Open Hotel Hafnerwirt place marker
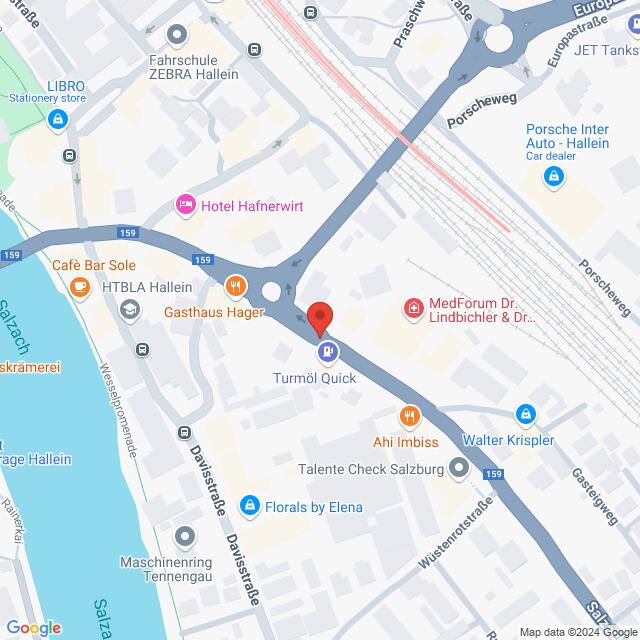Image resolution: width=640 pixels, height=640 pixels. [186, 205]
